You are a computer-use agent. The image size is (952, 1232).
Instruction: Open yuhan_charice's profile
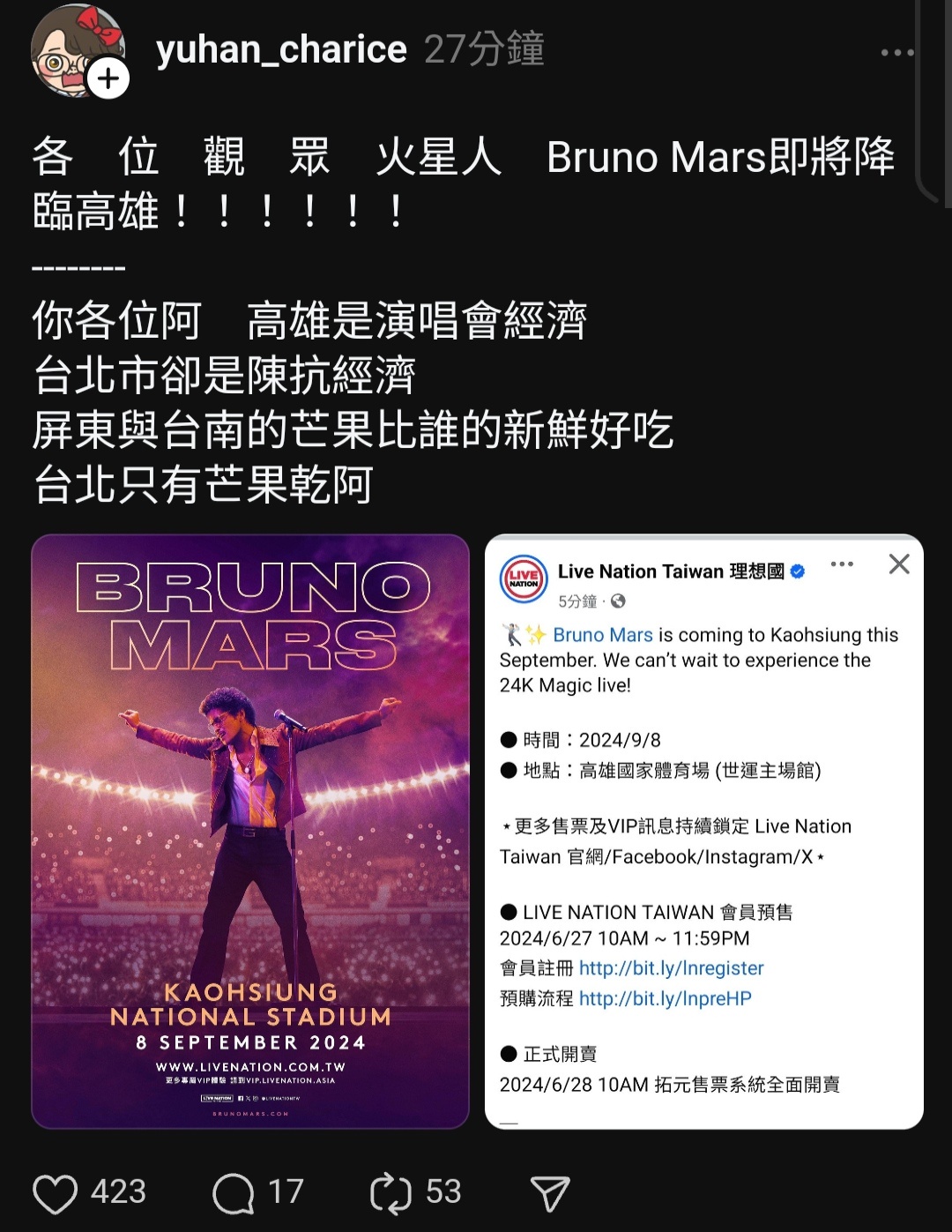281,50
